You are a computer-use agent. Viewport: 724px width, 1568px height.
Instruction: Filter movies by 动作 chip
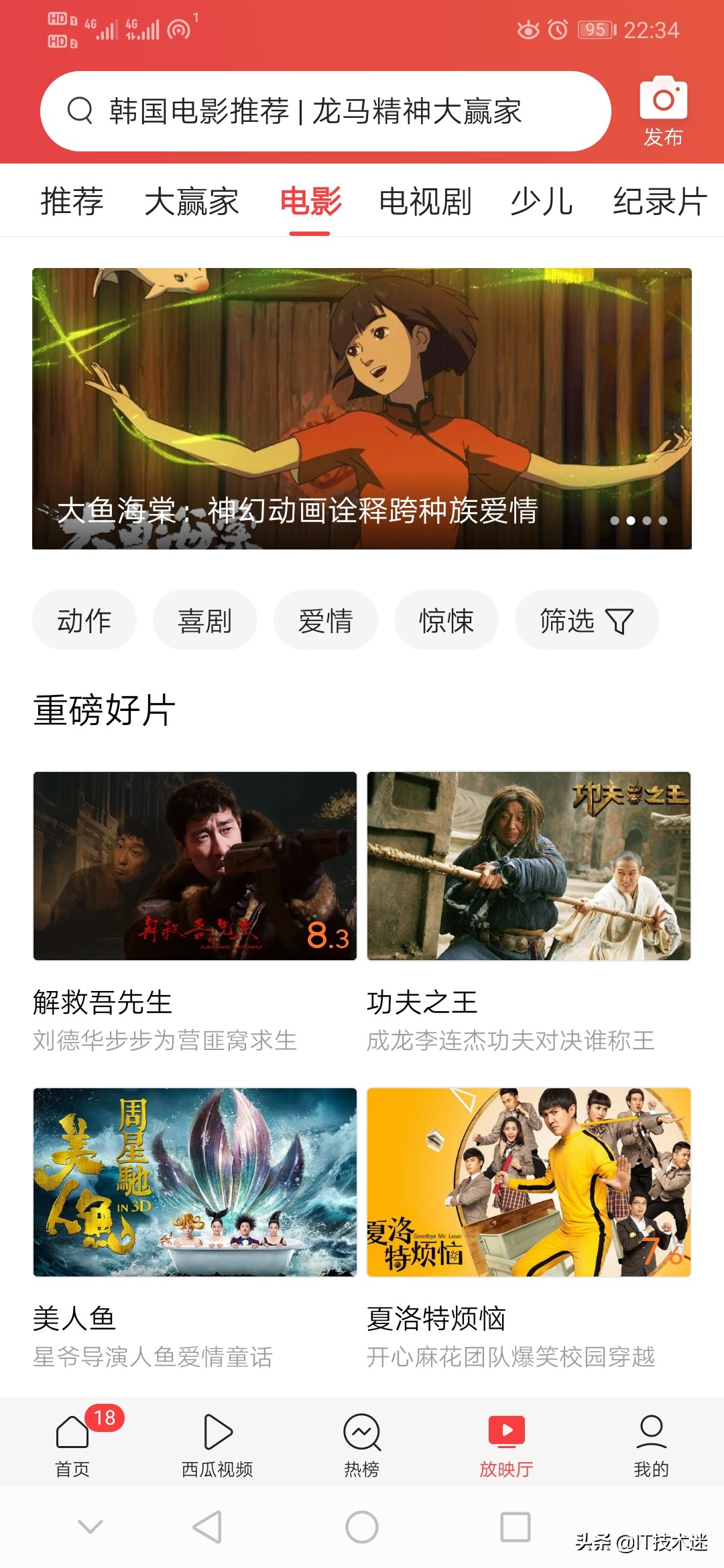pyautogui.click(x=84, y=620)
